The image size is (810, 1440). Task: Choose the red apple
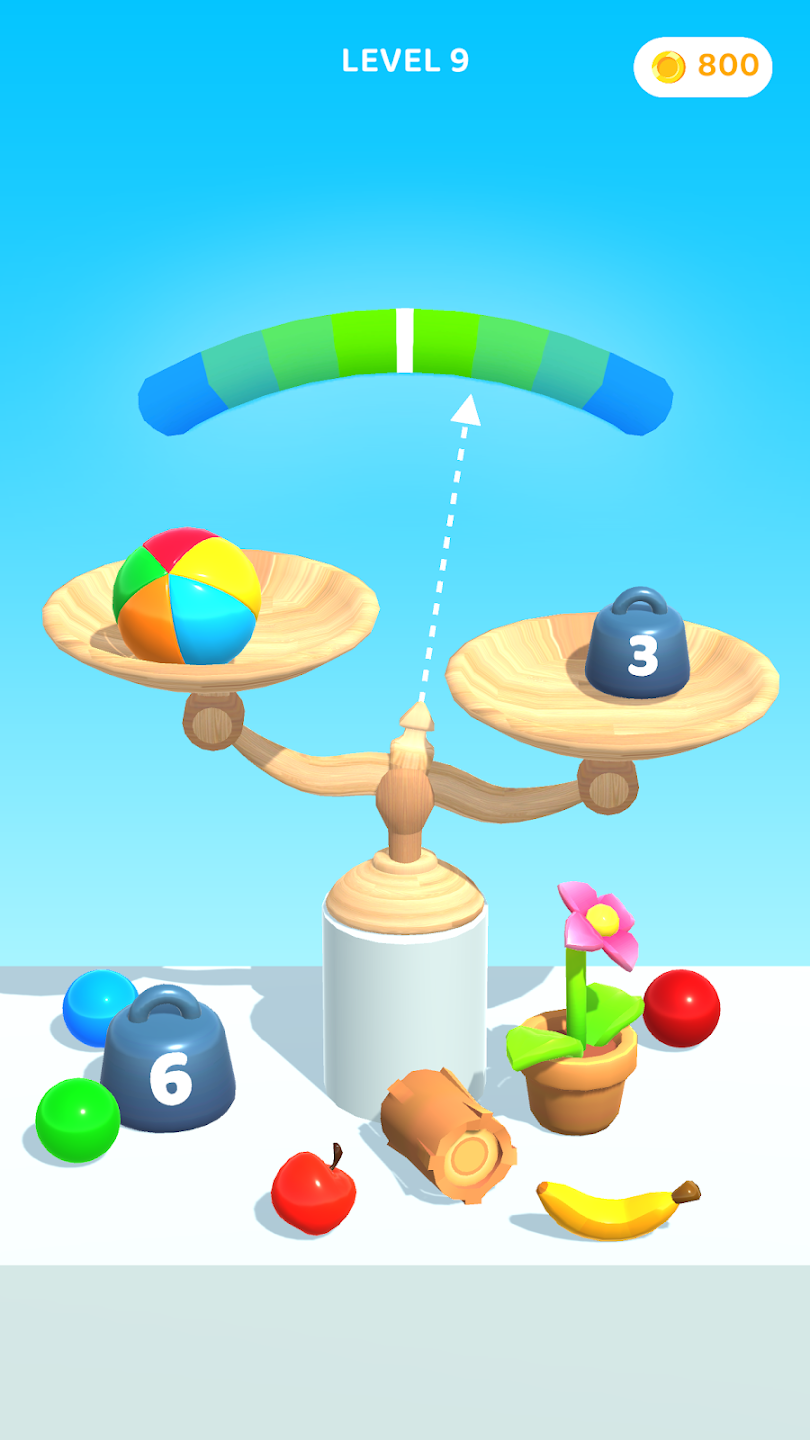[x=313, y=1192]
